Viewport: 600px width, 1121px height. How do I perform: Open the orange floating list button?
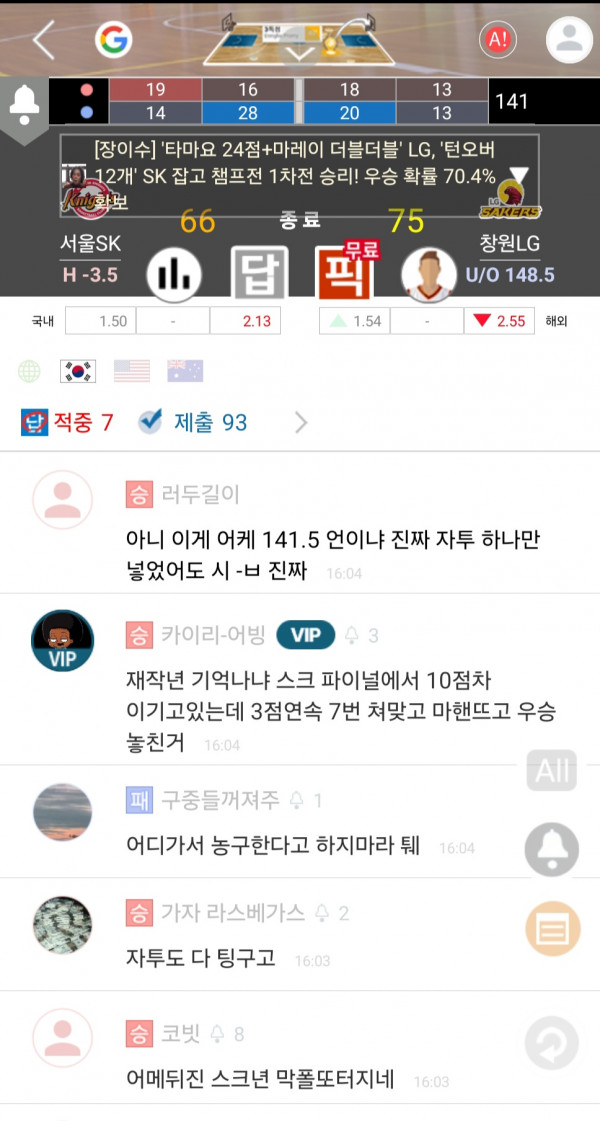pyautogui.click(x=552, y=929)
